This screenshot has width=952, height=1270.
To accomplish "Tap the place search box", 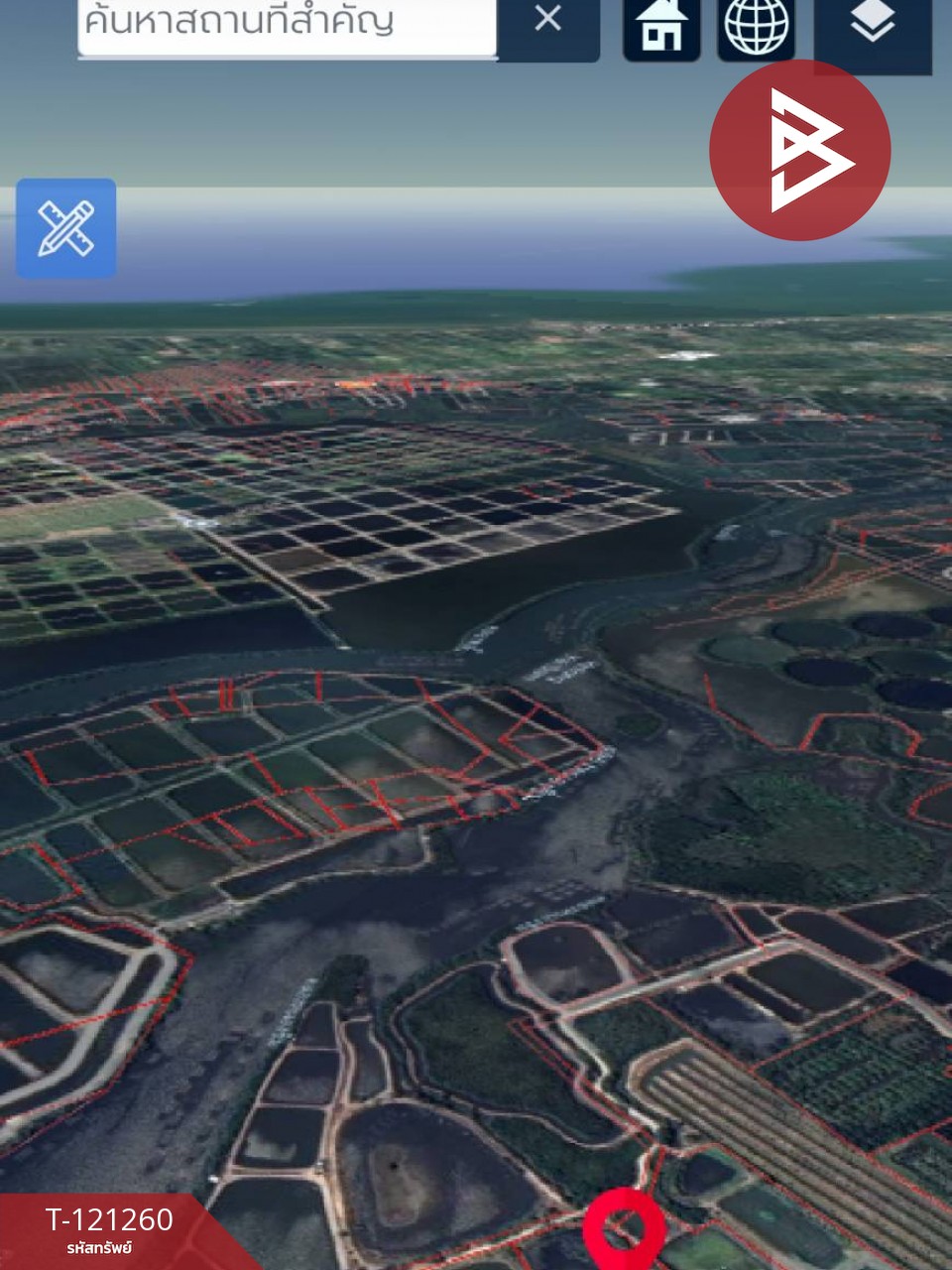I will 286,24.
